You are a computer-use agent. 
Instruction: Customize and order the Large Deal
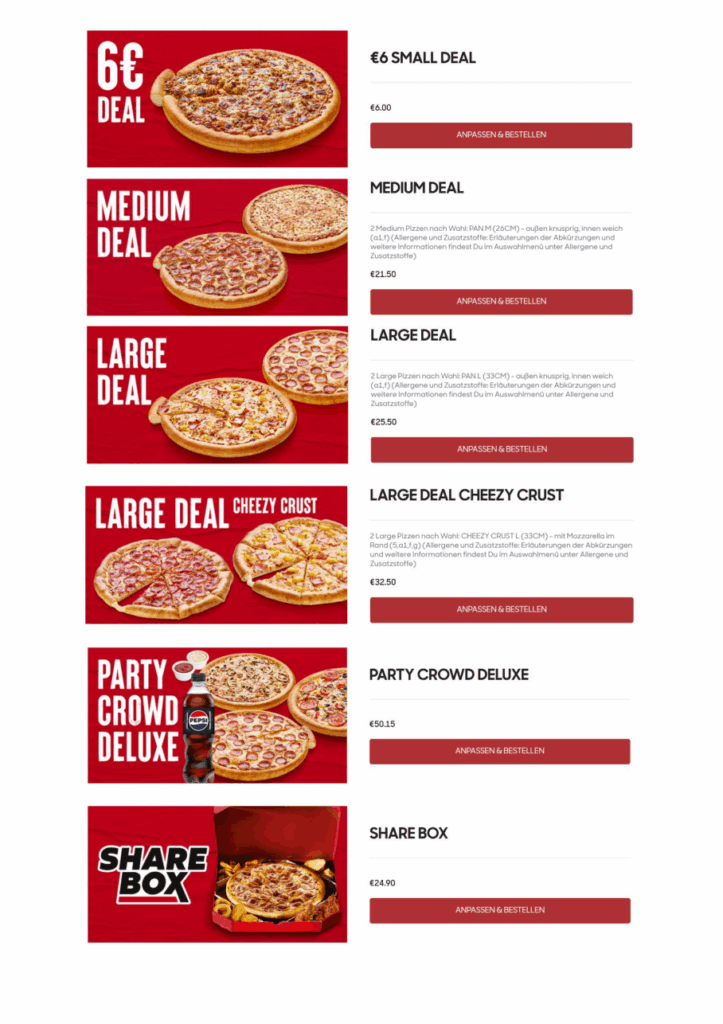click(x=501, y=449)
